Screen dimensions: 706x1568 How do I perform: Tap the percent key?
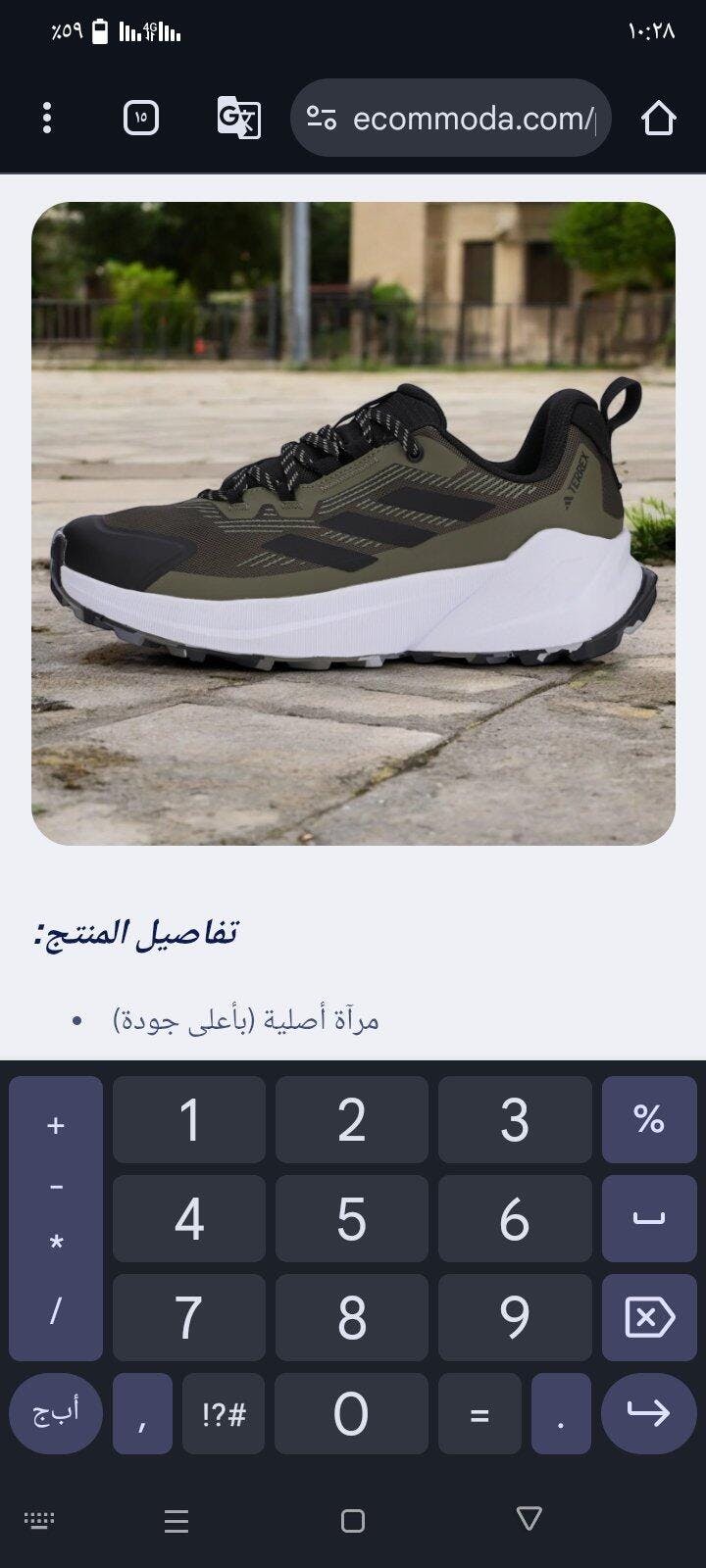[x=648, y=1119]
